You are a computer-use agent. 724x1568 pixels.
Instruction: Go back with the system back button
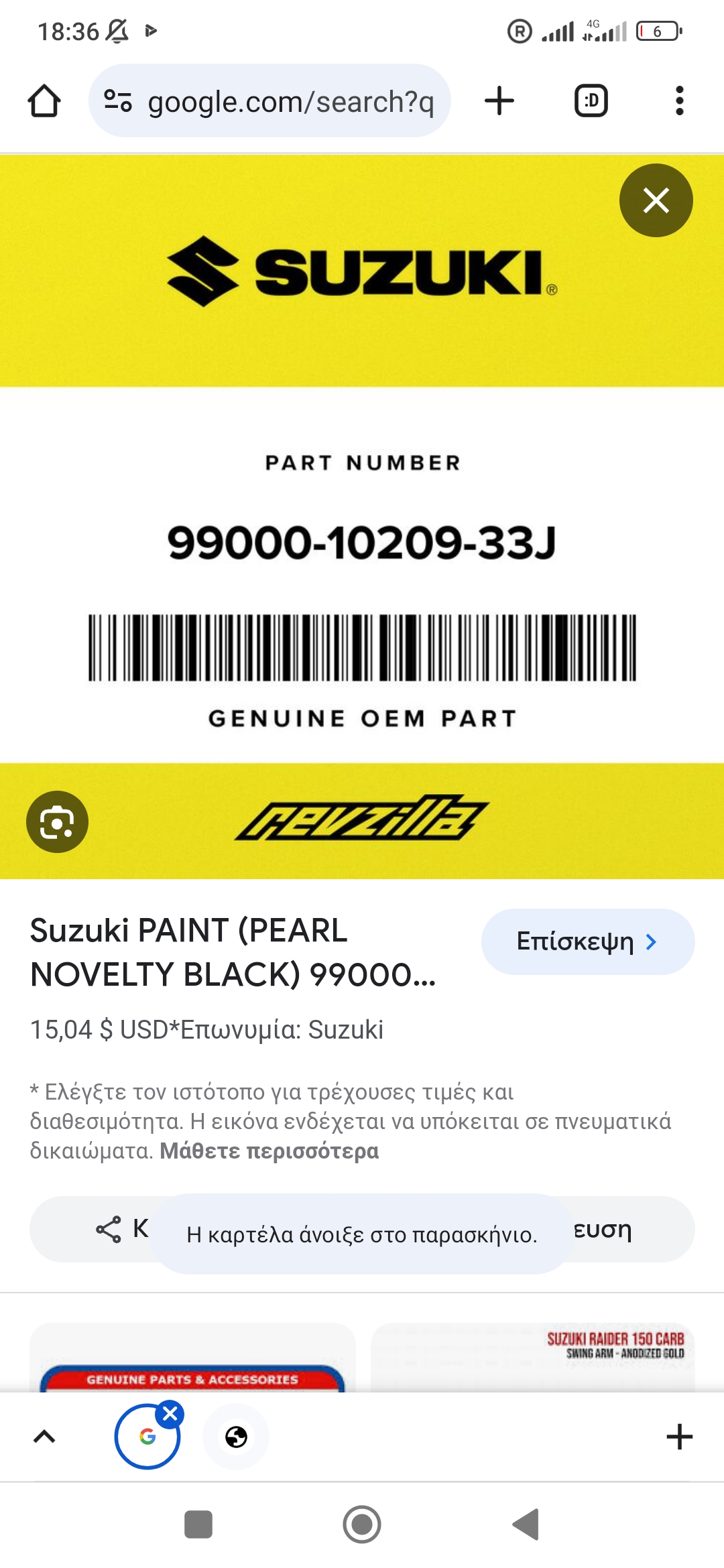(x=526, y=1524)
